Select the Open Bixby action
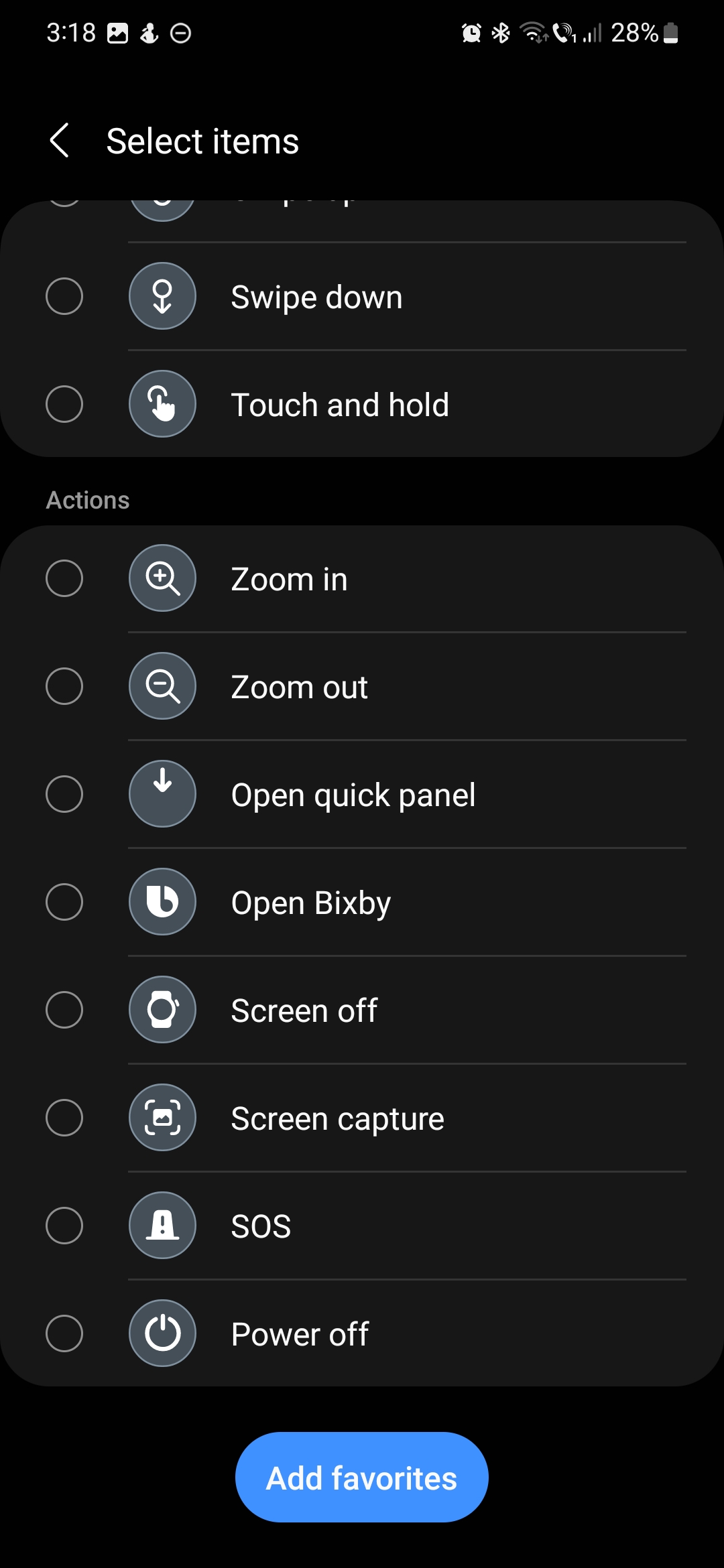 pyautogui.click(x=64, y=902)
